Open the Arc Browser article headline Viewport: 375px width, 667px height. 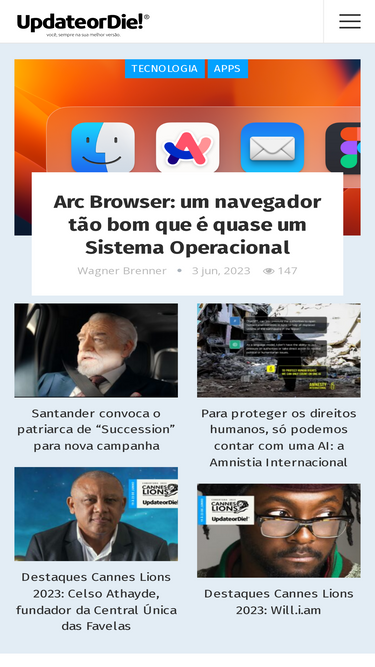[x=188, y=224]
